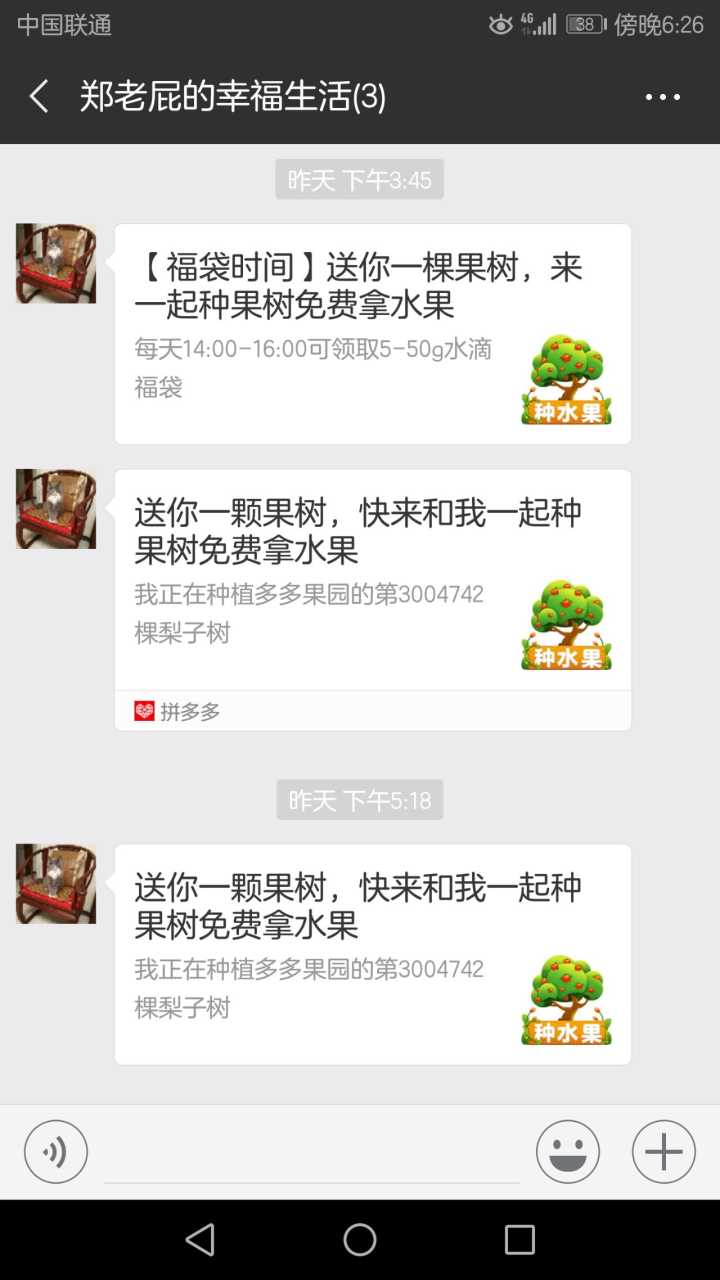The width and height of the screenshot is (720, 1280).
Task: Tap the system home button
Action: point(360,1240)
